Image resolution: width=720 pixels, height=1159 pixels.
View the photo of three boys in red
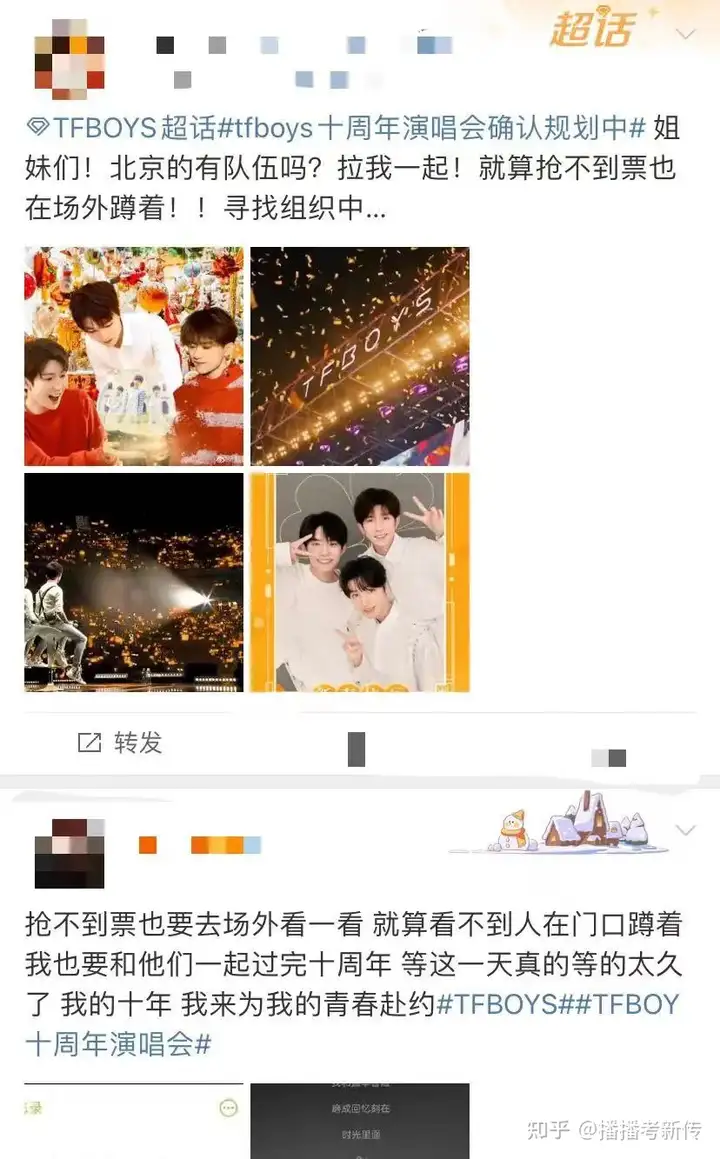(x=134, y=356)
